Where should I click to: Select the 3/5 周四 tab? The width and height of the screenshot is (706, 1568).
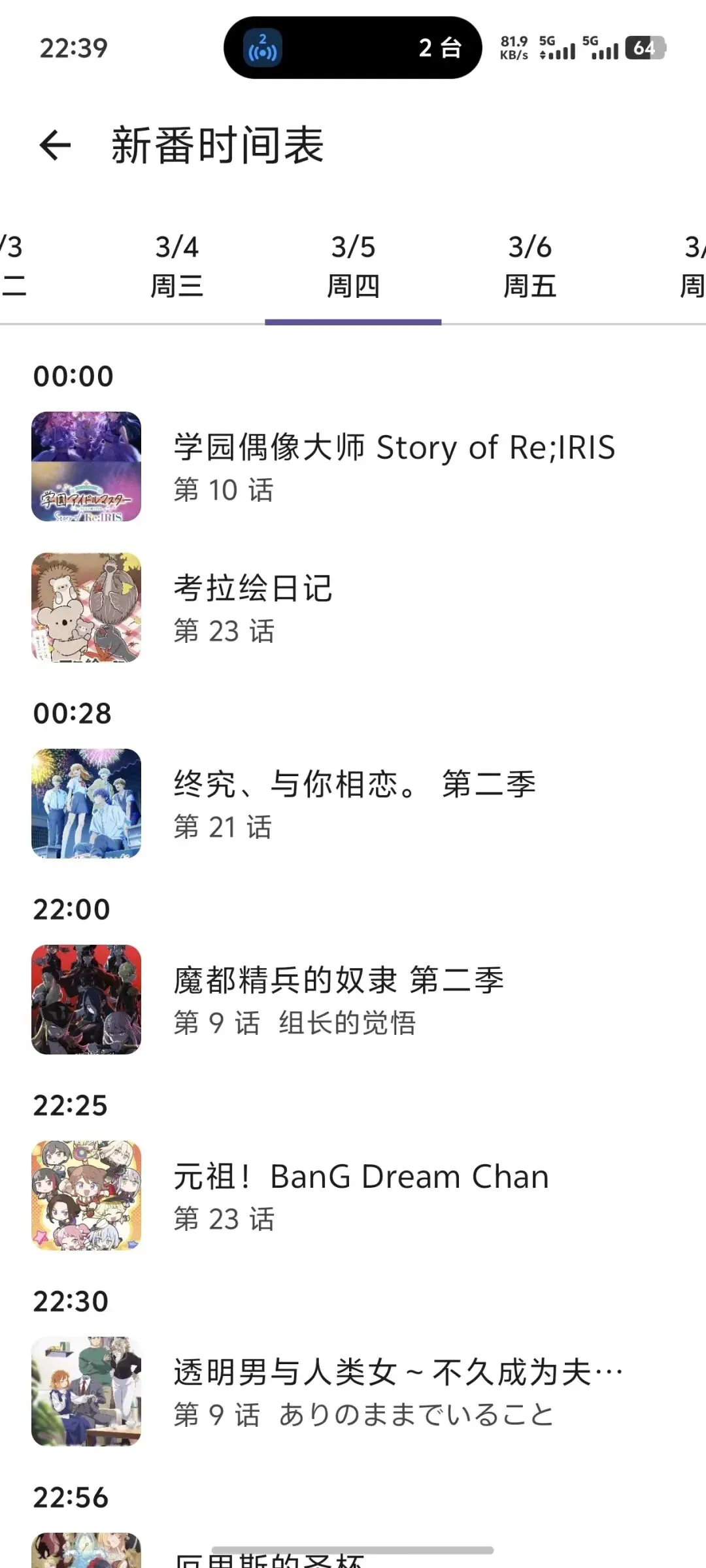coord(353,267)
